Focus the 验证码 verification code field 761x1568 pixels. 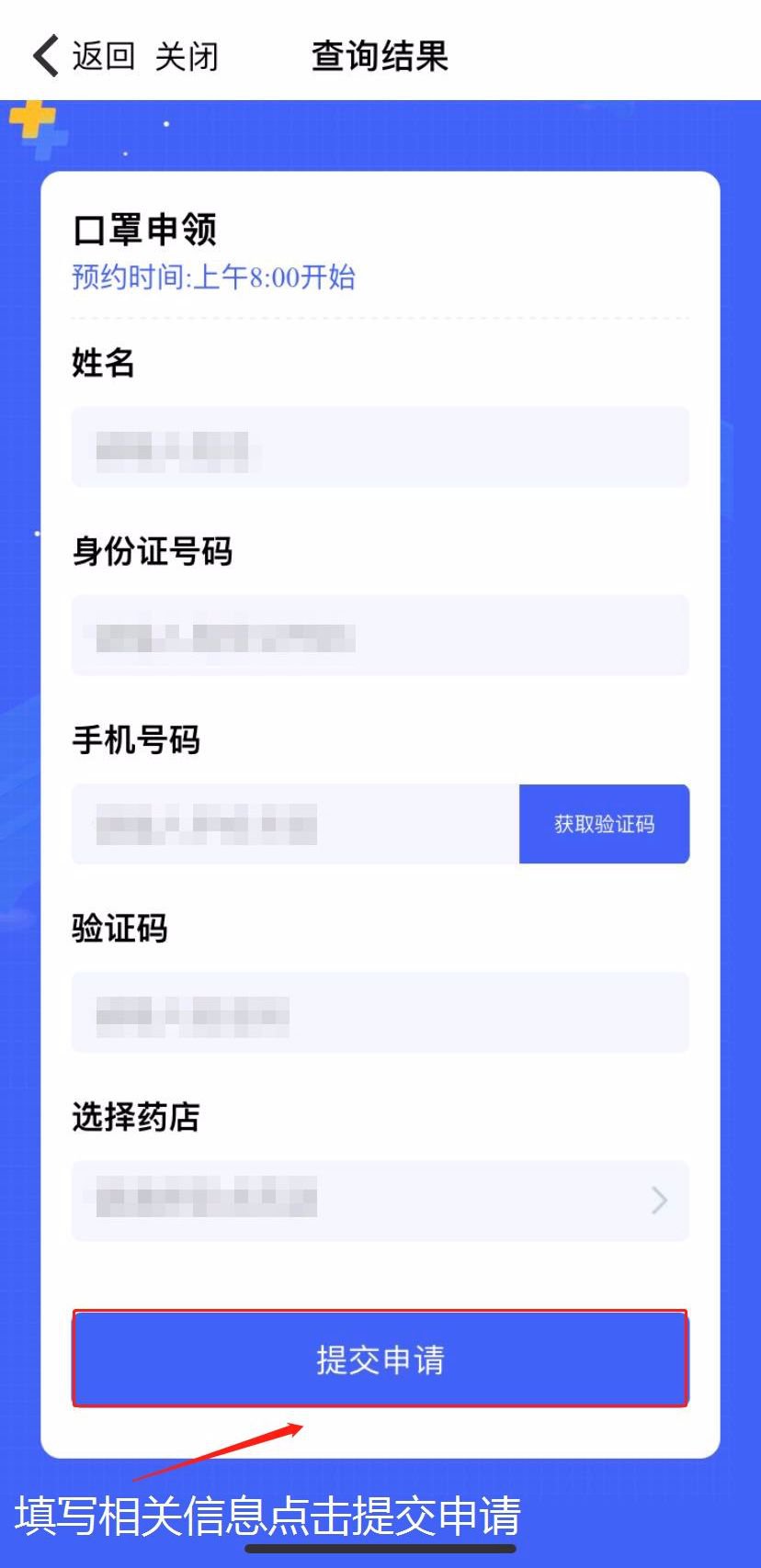[380, 1012]
